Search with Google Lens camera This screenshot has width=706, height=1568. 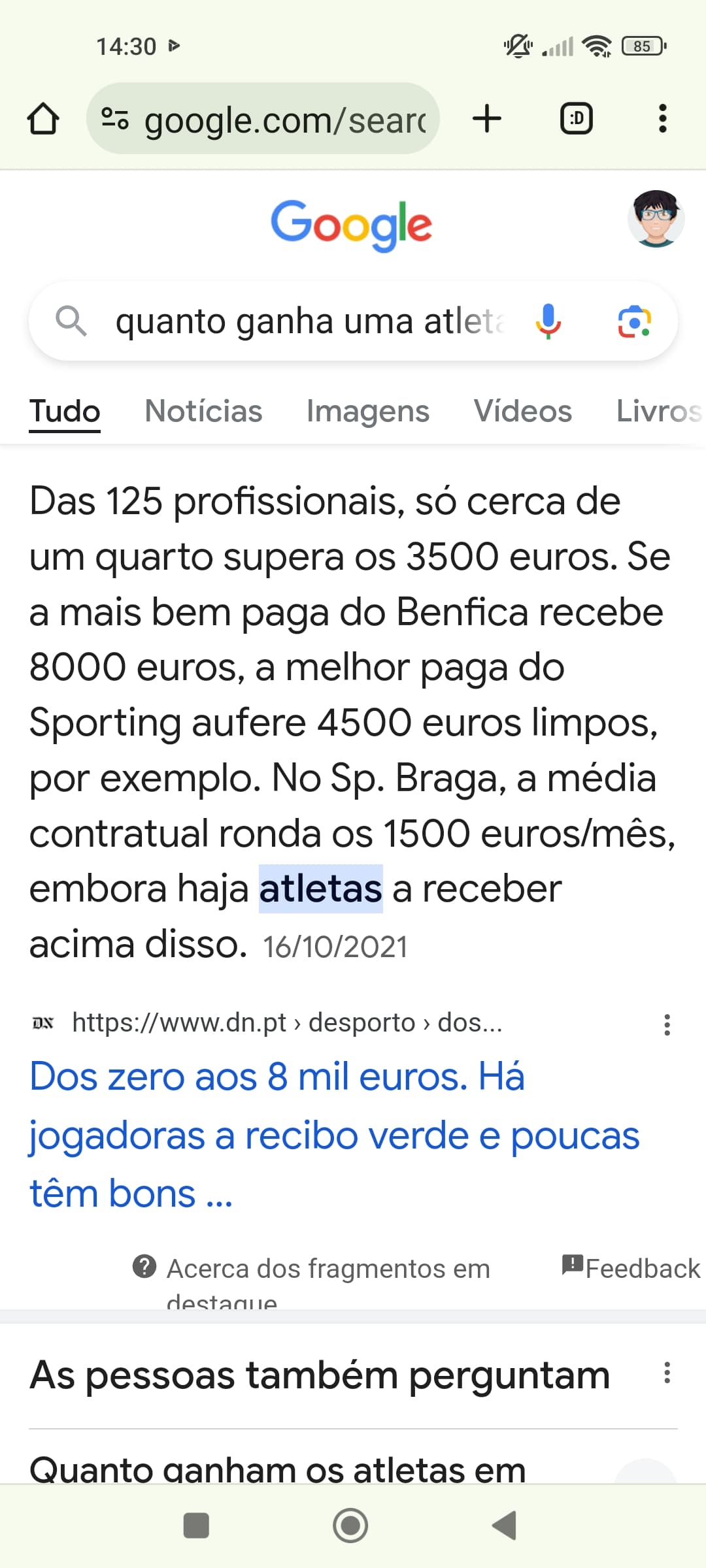point(634,321)
